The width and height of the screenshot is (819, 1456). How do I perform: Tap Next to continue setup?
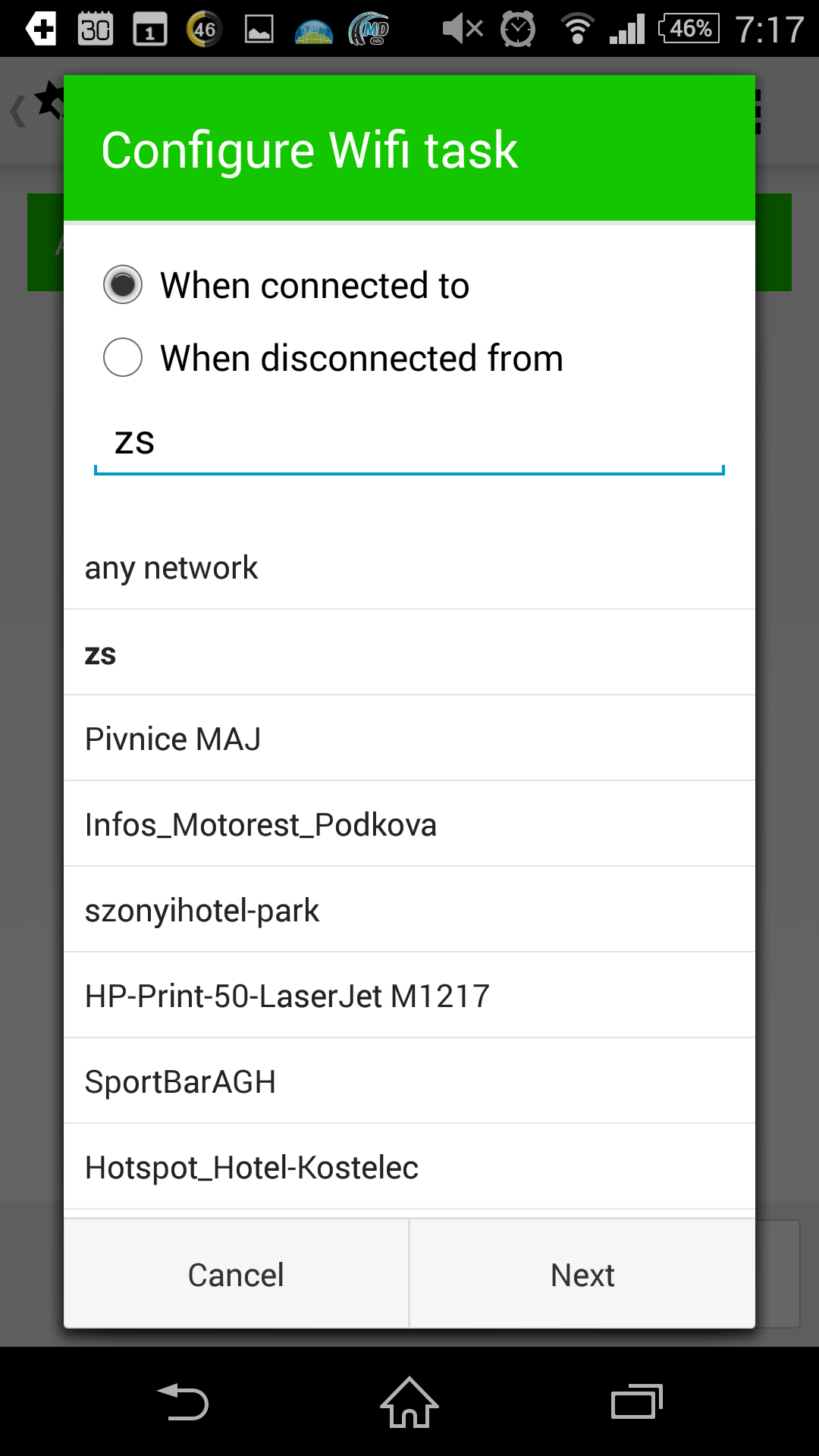582,1274
